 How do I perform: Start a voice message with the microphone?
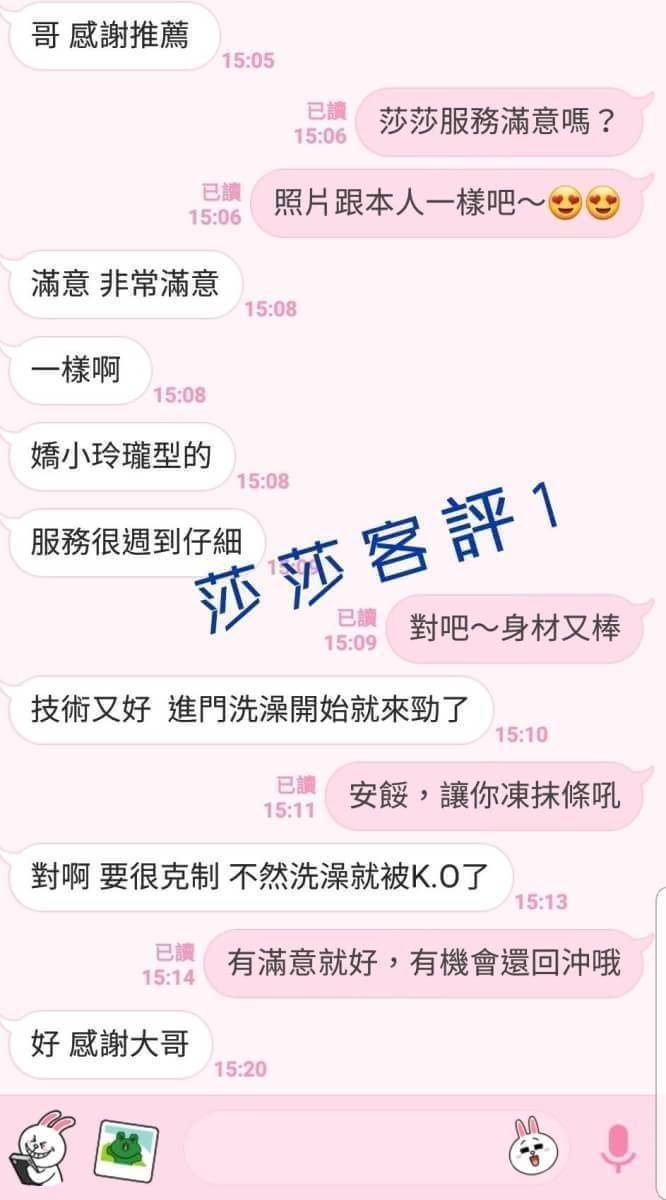[618, 1147]
